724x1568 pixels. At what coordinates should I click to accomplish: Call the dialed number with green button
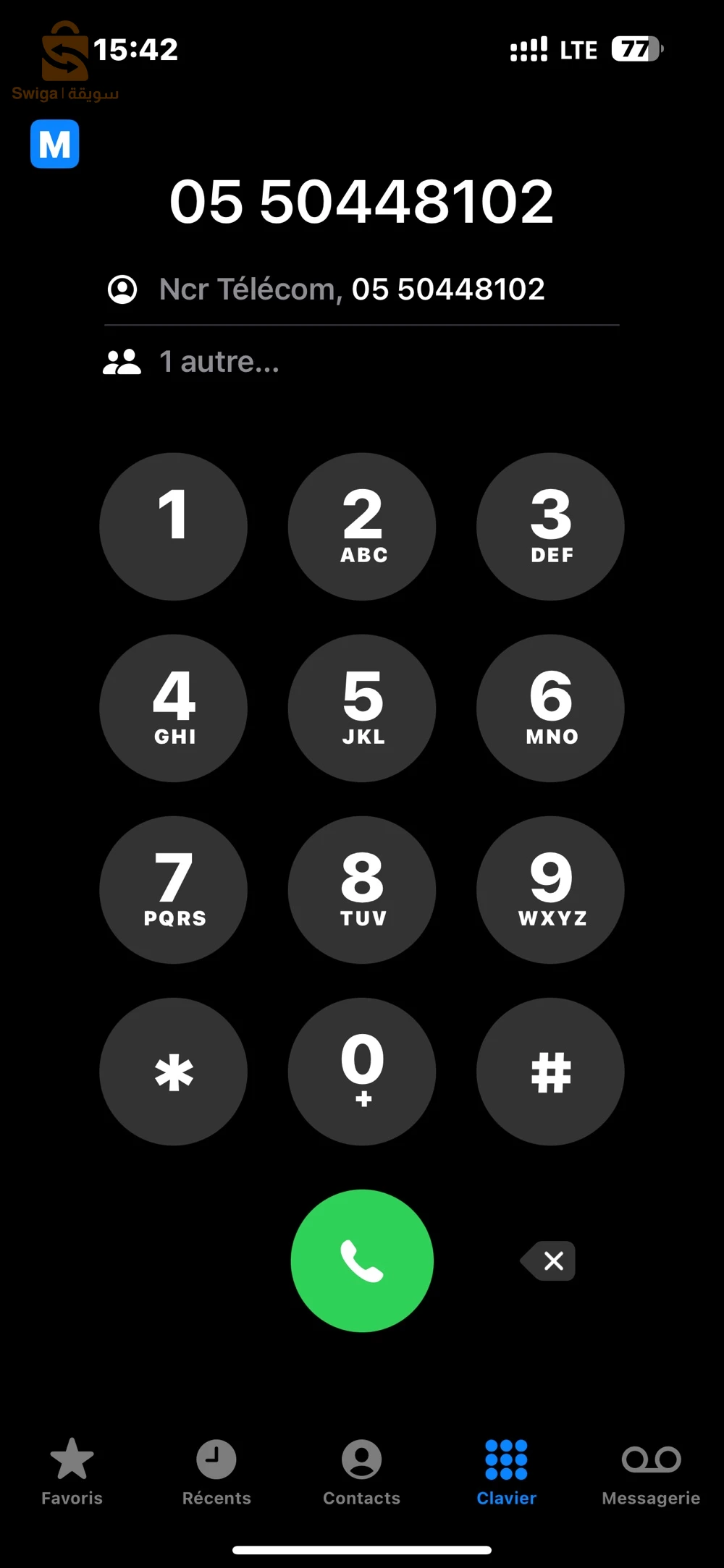point(362,1260)
